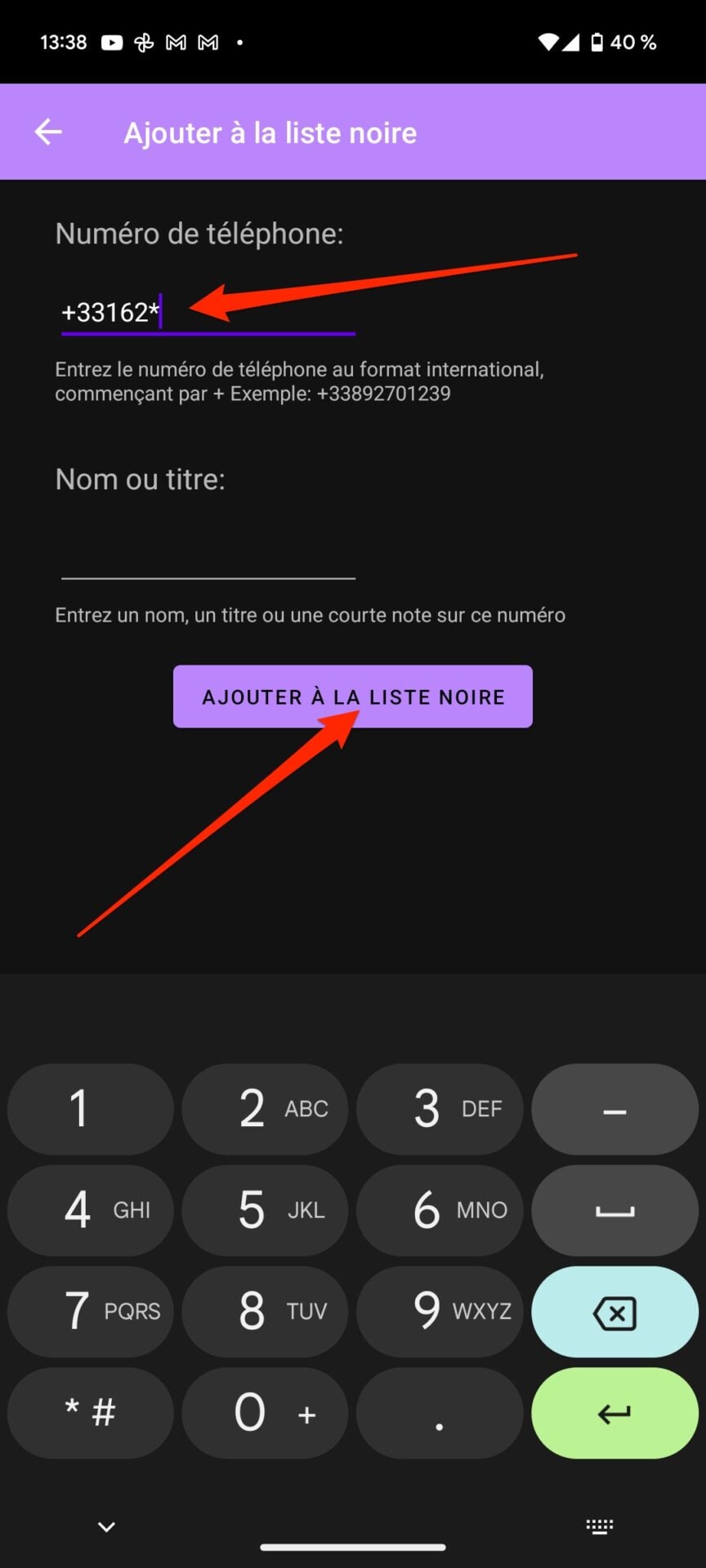The image size is (706, 1568).
Task: Collapse the keyboard with the down chevron
Action: pos(106,1526)
